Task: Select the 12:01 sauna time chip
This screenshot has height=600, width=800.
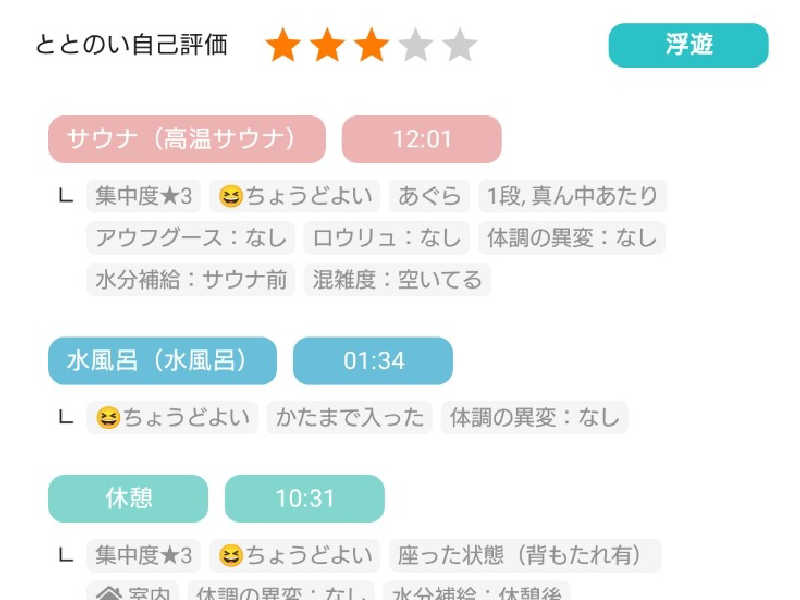Action: click(421, 139)
